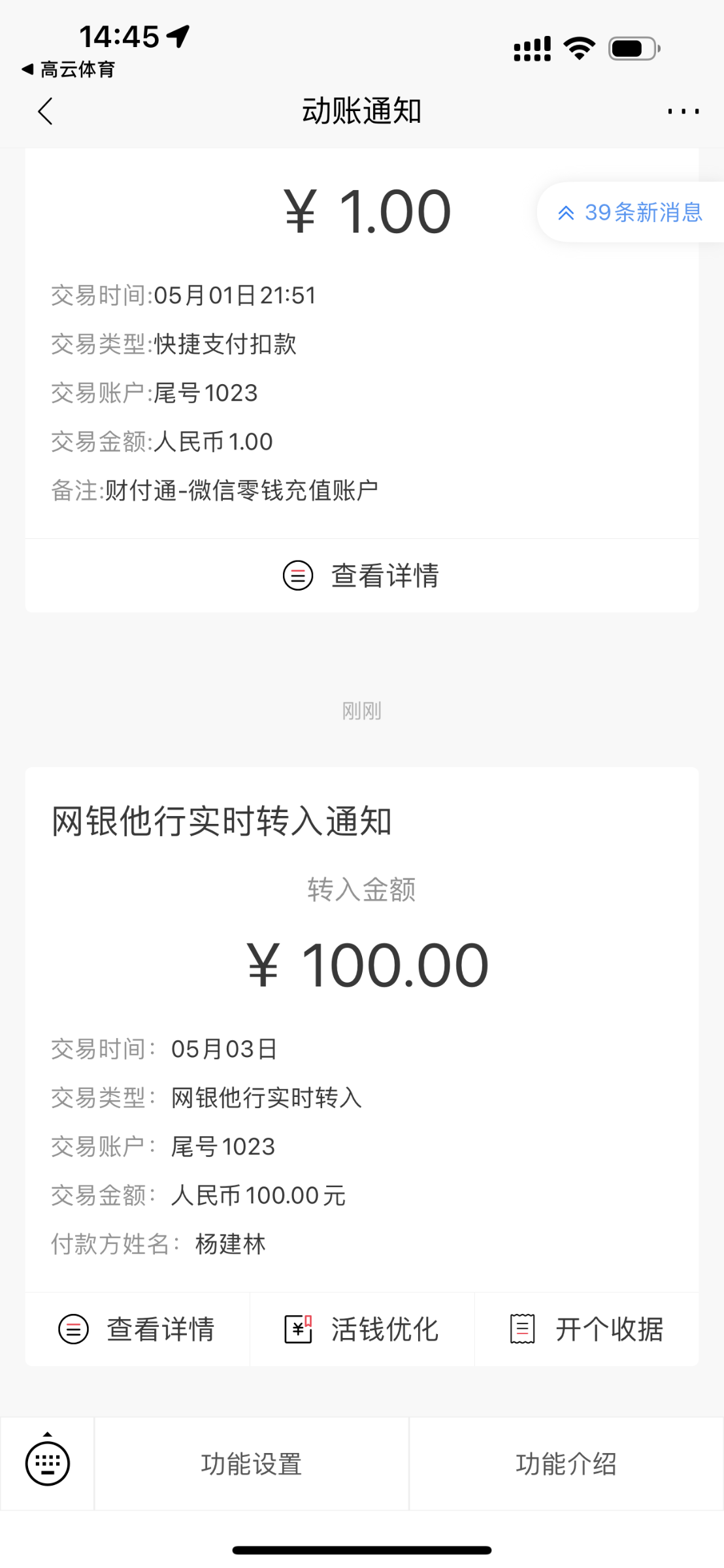Open the 功能设置 menu
Image resolution: width=724 pixels, height=1568 pixels.
coord(252,1463)
